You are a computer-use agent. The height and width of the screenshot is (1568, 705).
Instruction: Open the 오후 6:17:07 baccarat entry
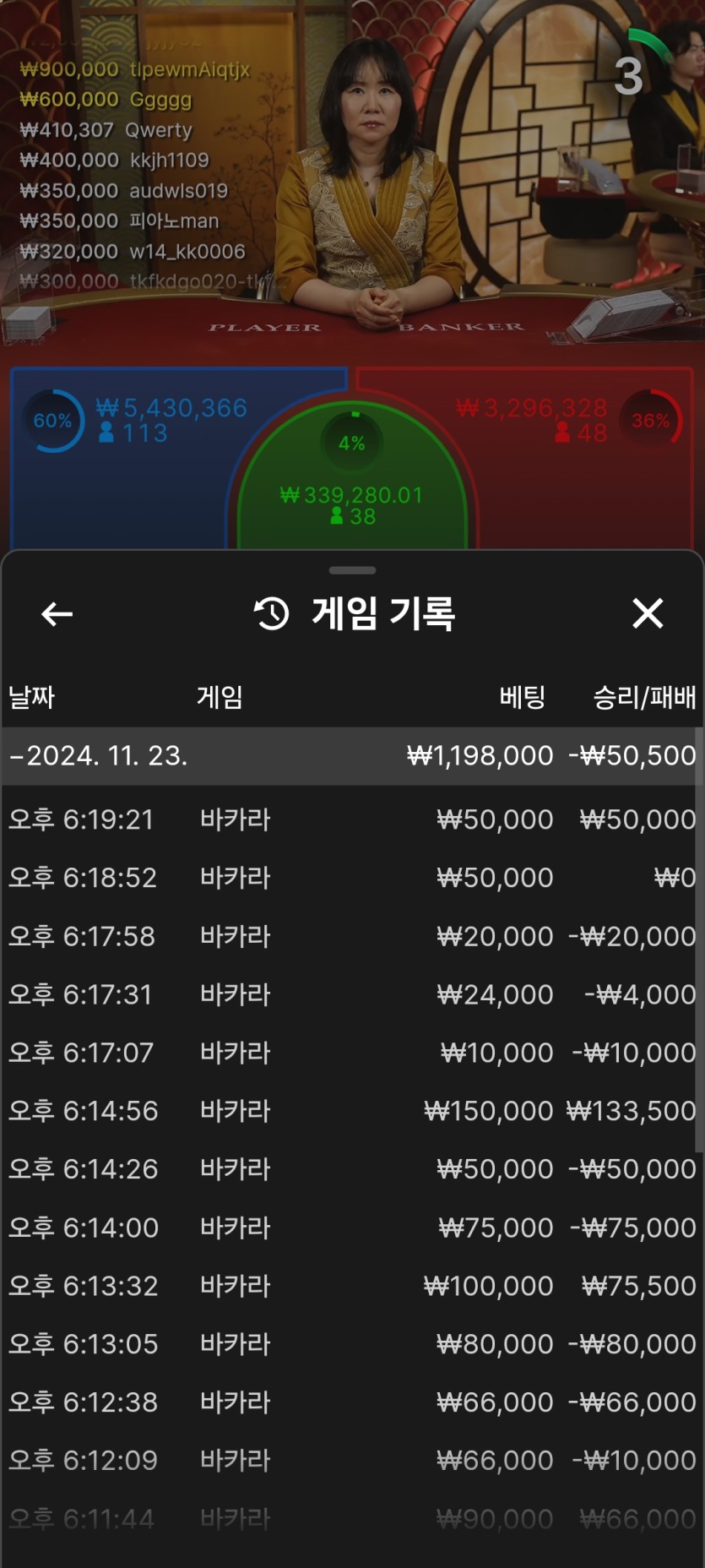(x=352, y=1053)
